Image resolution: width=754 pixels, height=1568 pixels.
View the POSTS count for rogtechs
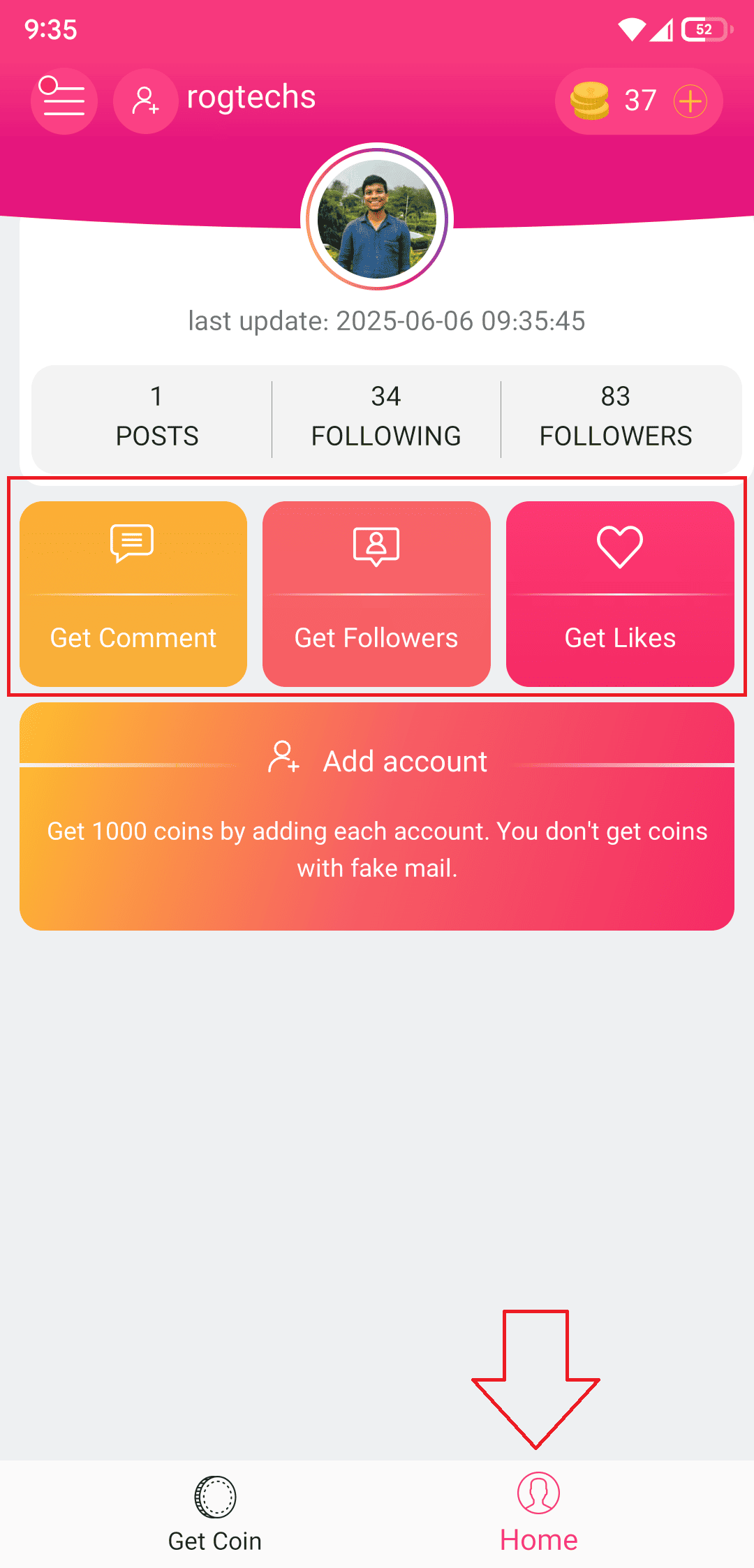pyautogui.click(x=156, y=417)
